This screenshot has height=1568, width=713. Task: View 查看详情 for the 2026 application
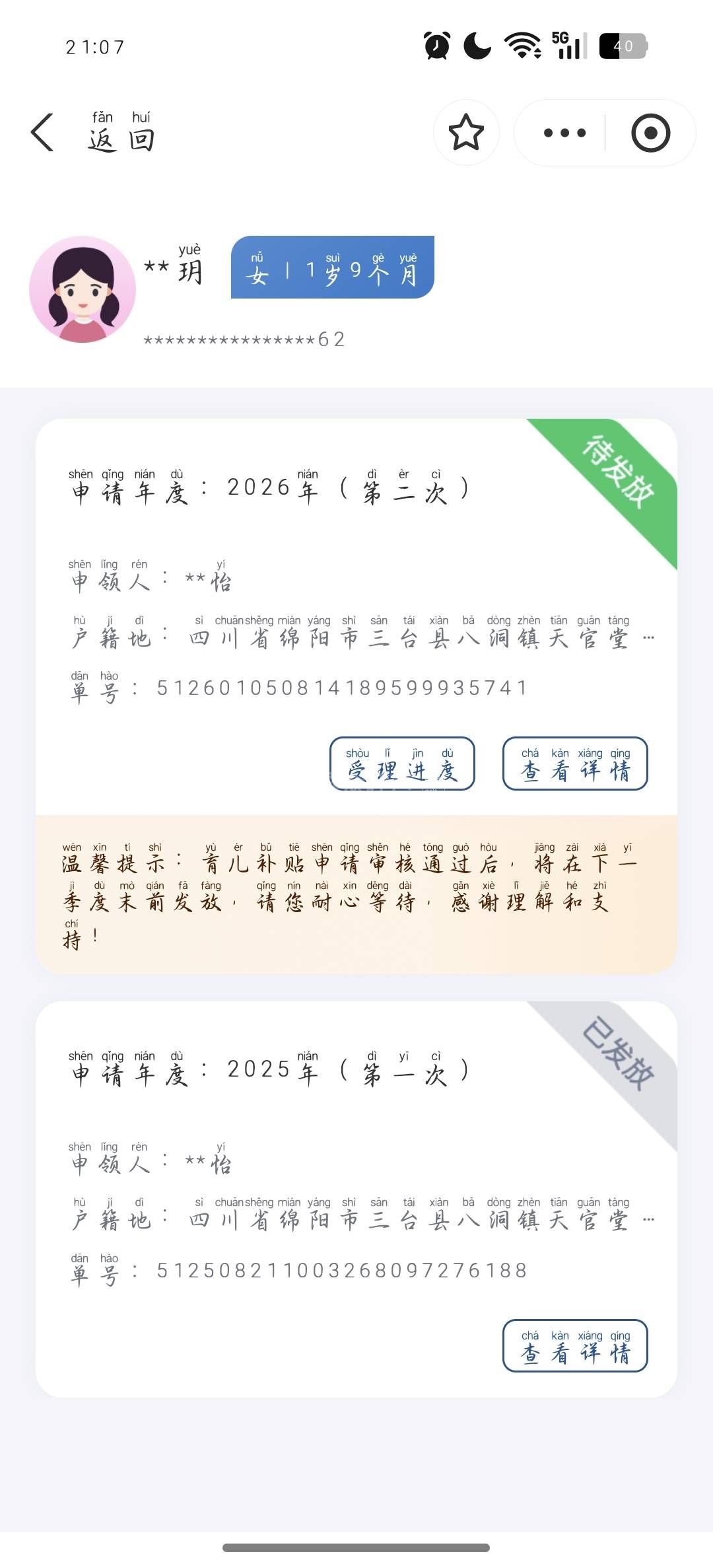[x=575, y=764]
